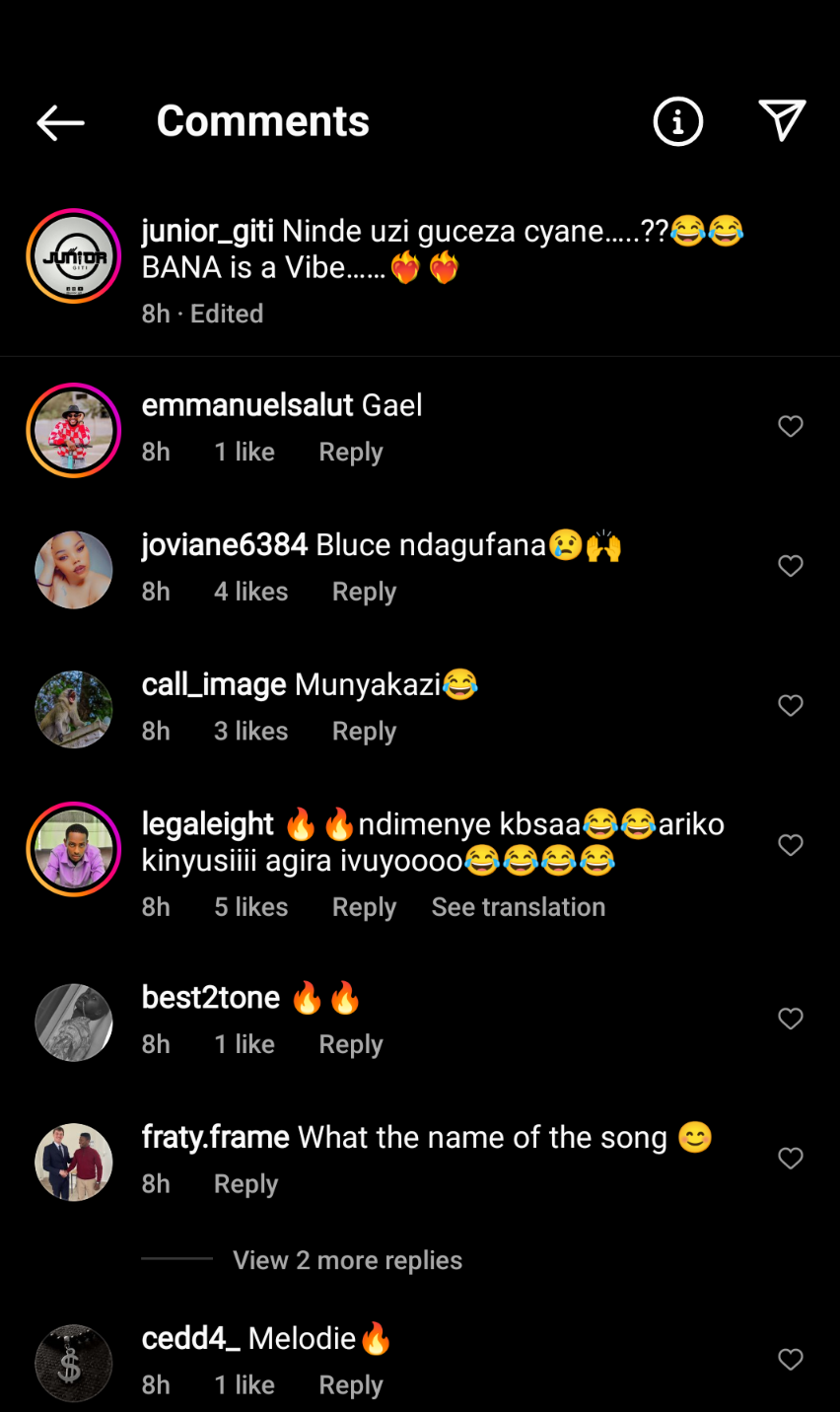The image size is (840, 1412).
Task: Like joviane6384's comment
Action: [x=790, y=566]
